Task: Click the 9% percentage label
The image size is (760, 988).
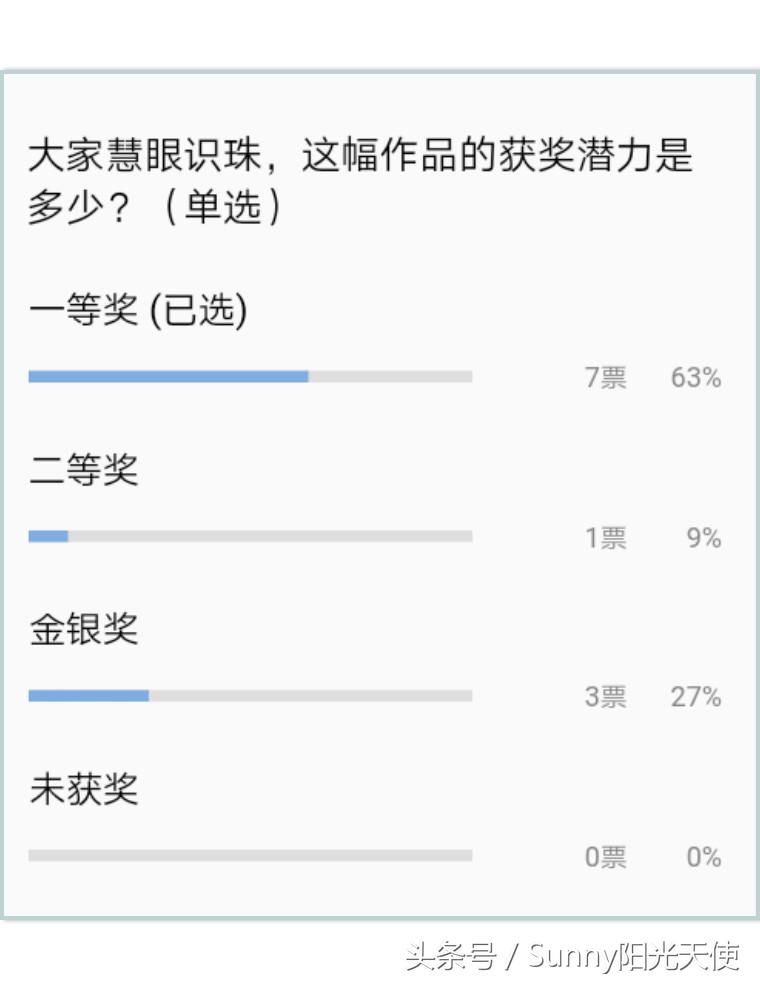Action: pos(700,538)
